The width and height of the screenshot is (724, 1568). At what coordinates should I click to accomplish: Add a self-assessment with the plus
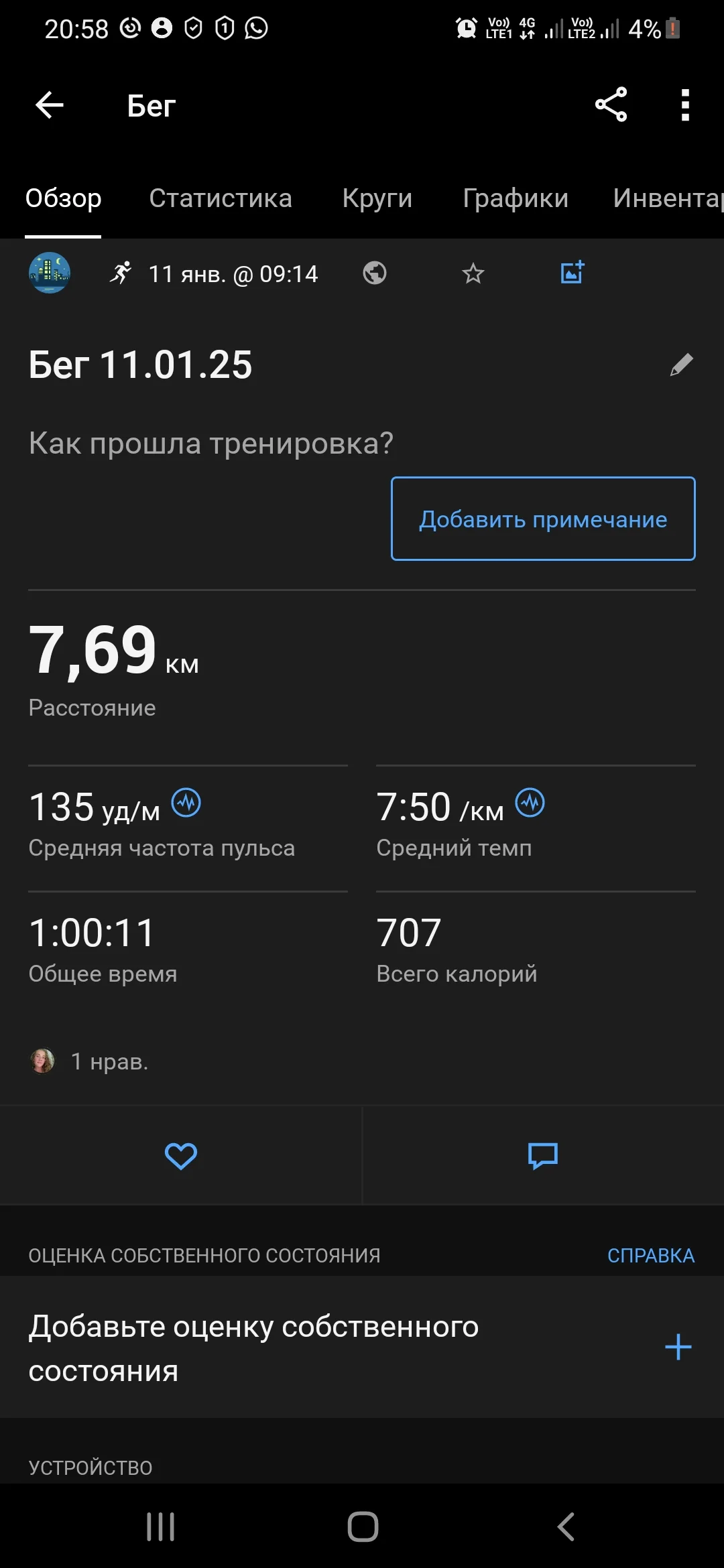pos(678,1346)
